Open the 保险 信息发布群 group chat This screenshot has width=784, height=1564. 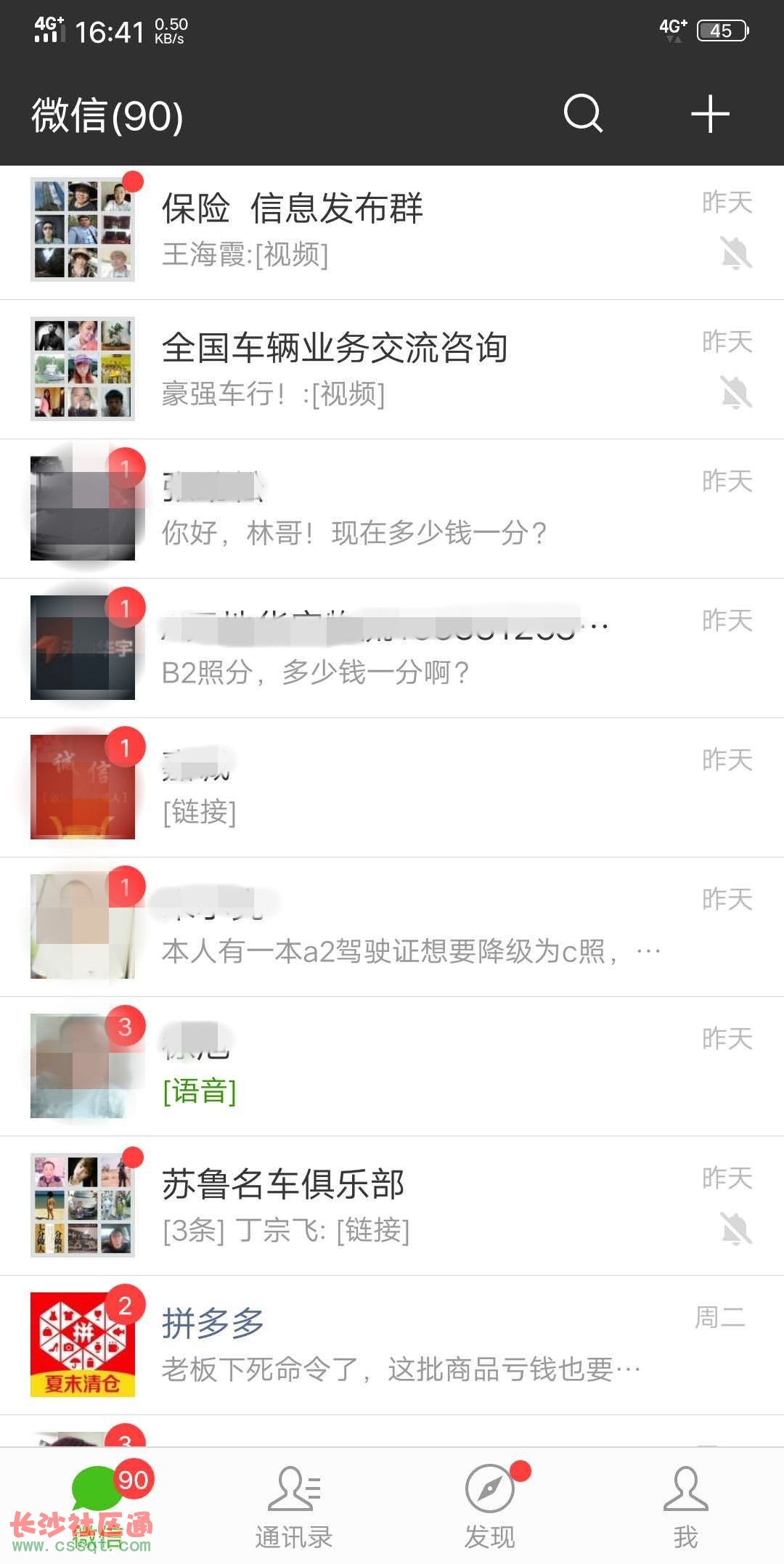pyautogui.click(x=392, y=231)
